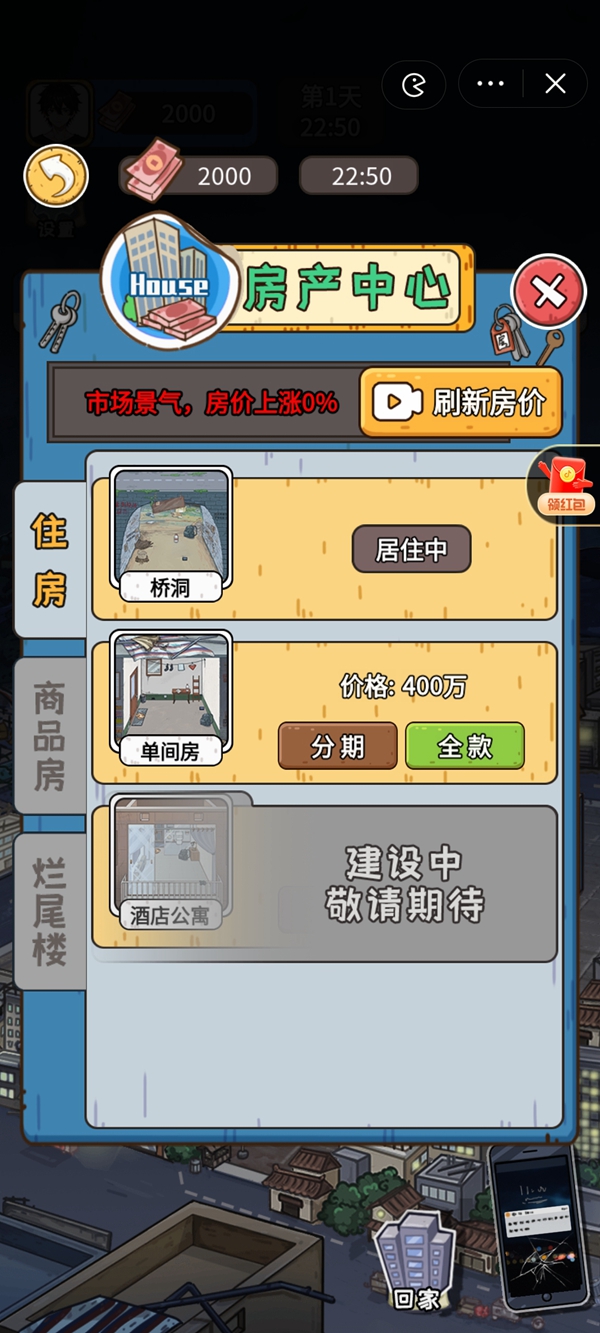Pay 全款 for the 单间房

pos(465,746)
